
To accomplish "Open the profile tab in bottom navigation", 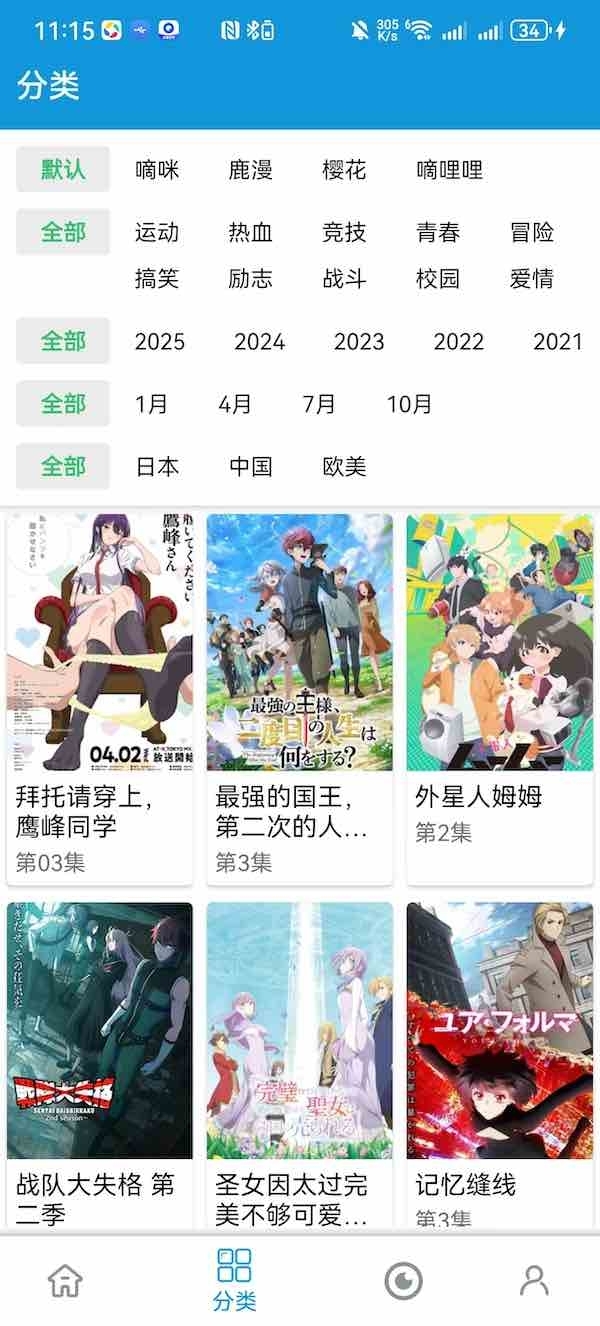I will click(x=534, y=1280).
